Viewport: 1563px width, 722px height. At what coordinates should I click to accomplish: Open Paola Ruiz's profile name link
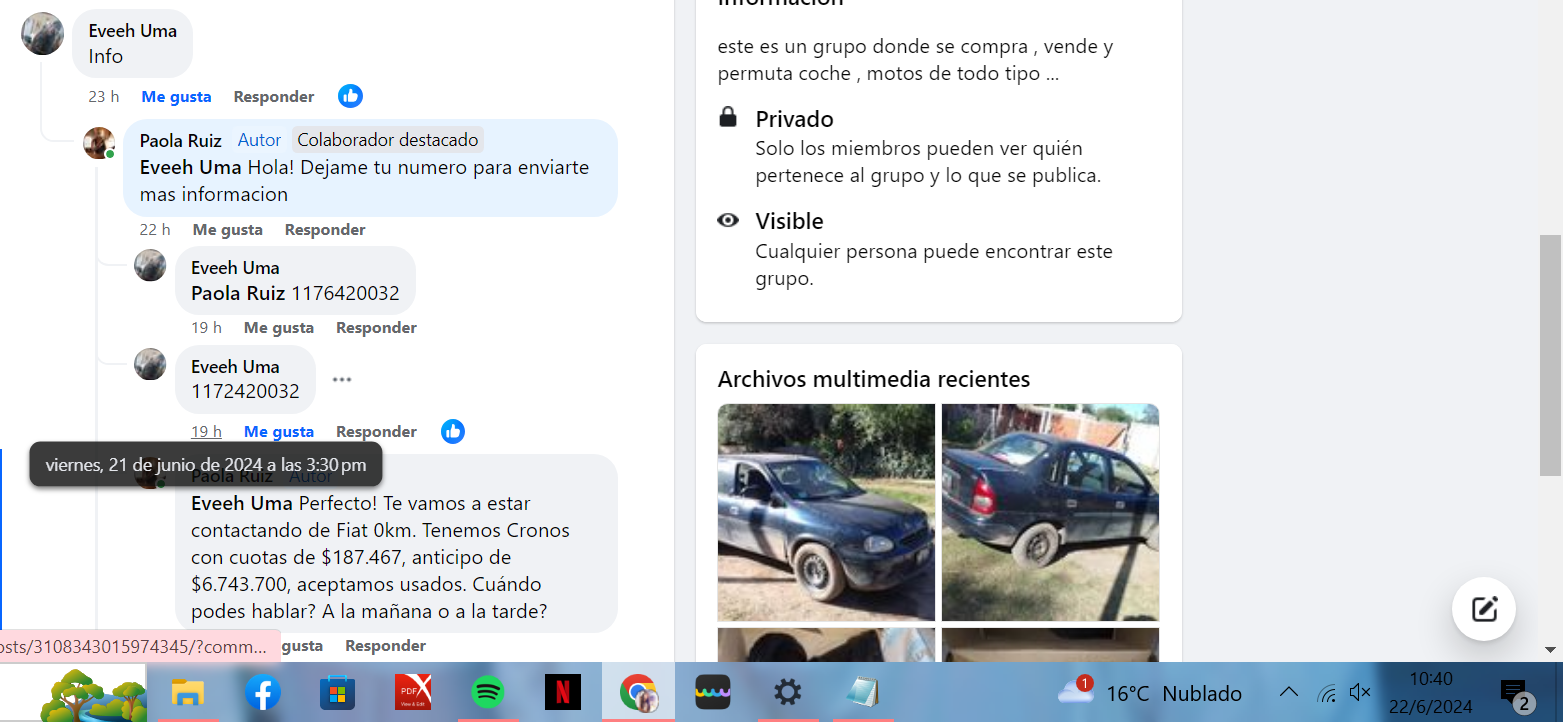[180, 140]
